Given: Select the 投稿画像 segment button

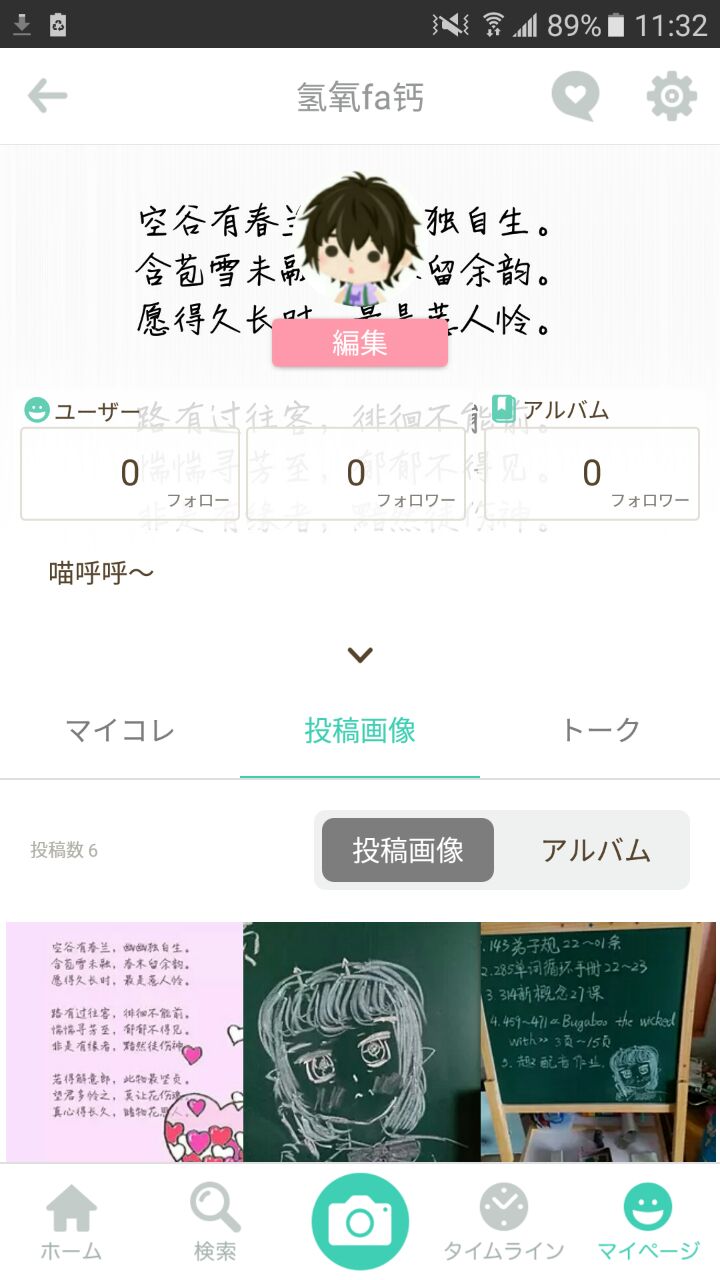Looking at the screenshot, I should (408, 850).
